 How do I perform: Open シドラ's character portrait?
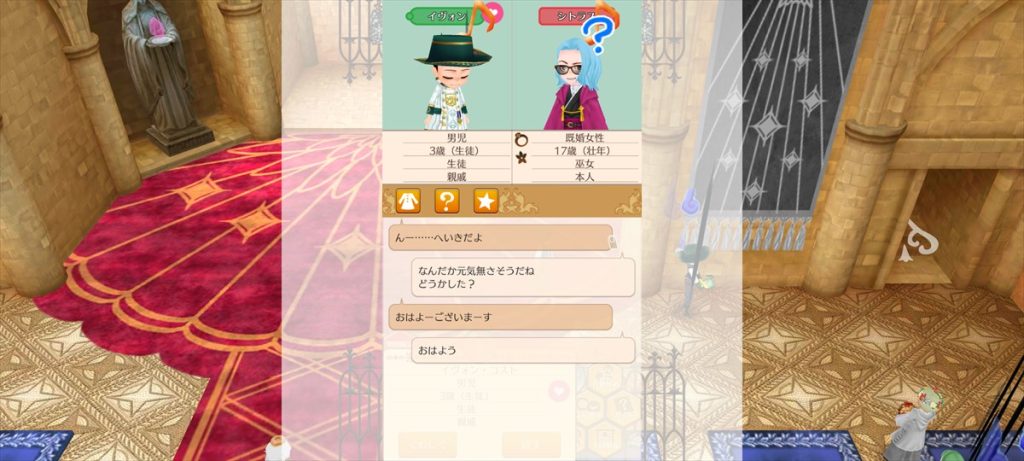[577, 85]
